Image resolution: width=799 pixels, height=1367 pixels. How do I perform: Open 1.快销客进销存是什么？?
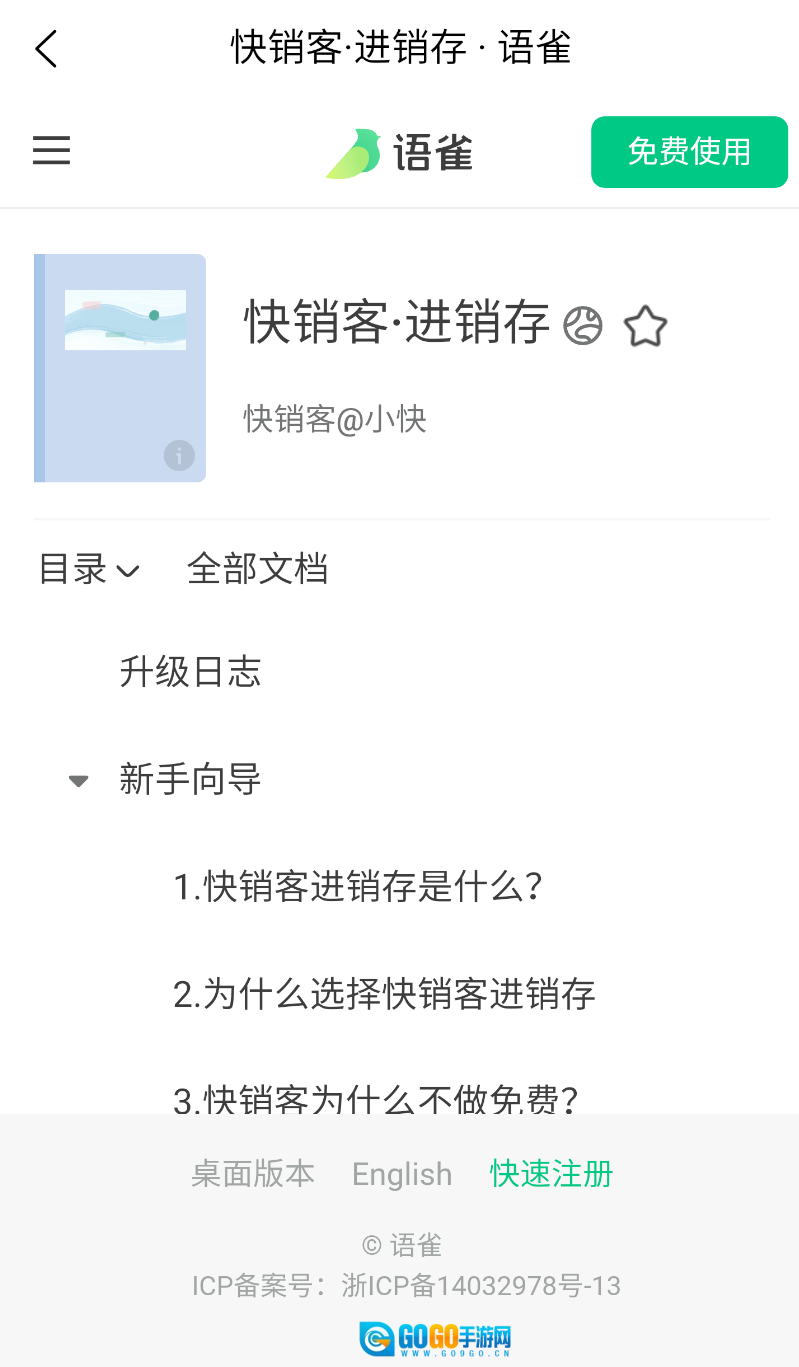(x=357, y=887)
